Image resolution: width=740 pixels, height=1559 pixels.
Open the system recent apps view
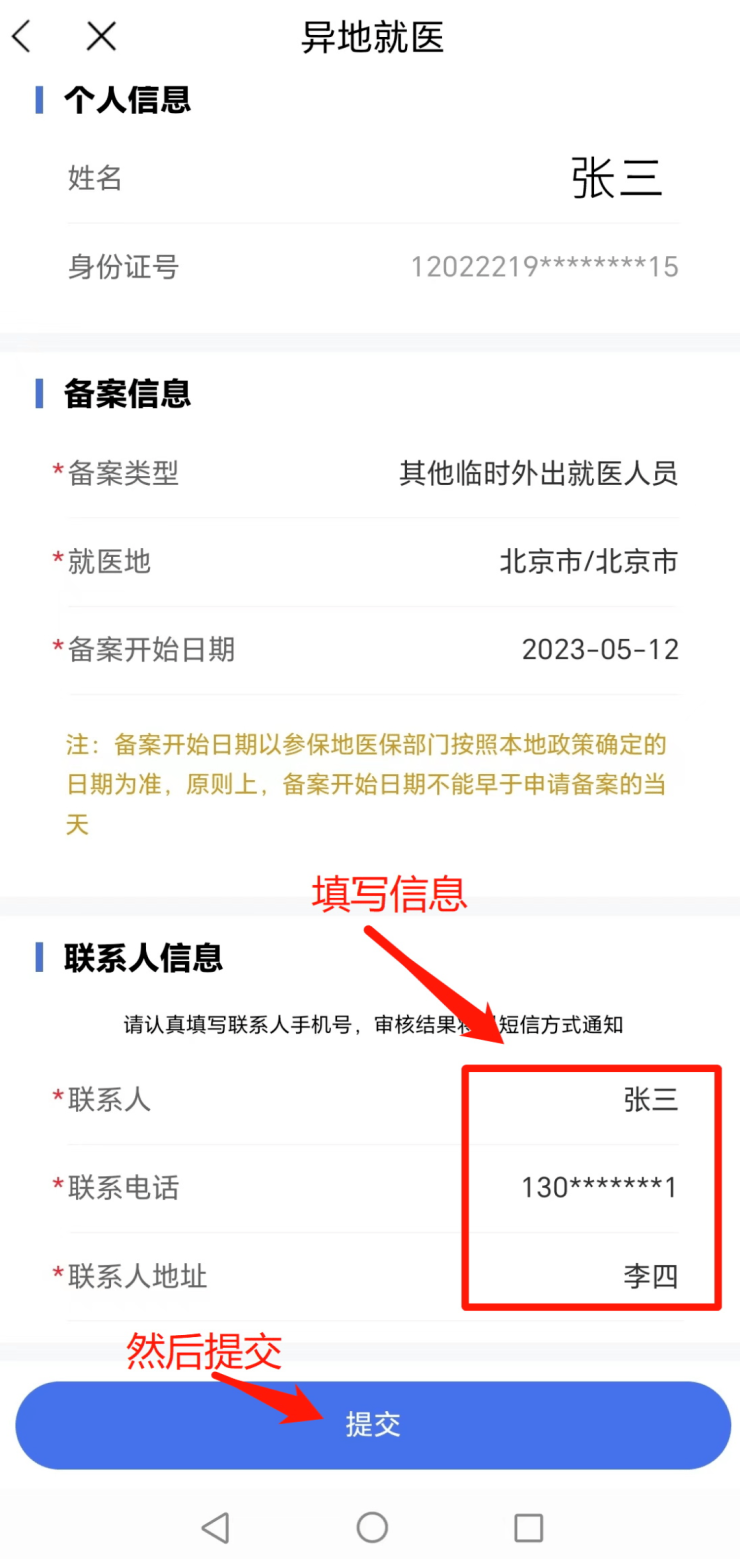(528, 1527)
